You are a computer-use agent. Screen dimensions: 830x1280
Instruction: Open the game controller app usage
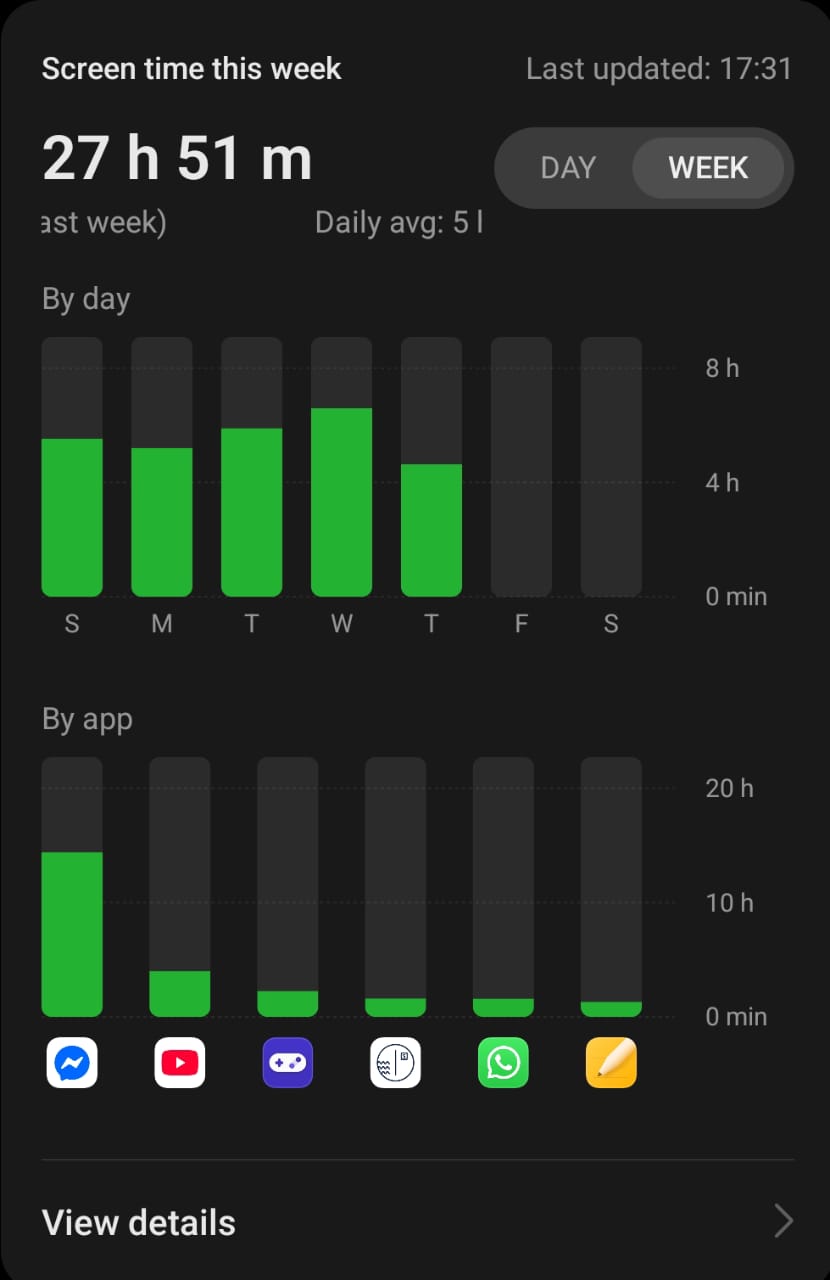(x=288, y=1063)
